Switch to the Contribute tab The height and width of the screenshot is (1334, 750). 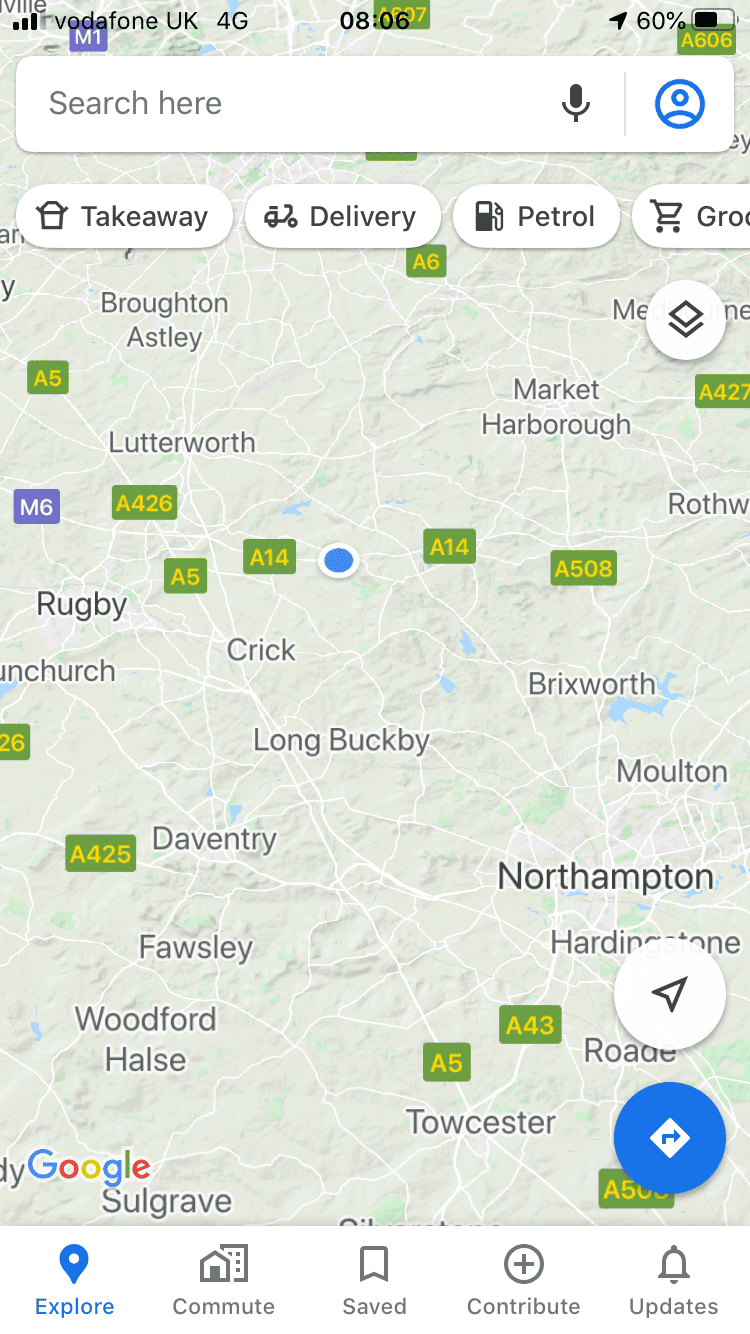point(524,1280)
